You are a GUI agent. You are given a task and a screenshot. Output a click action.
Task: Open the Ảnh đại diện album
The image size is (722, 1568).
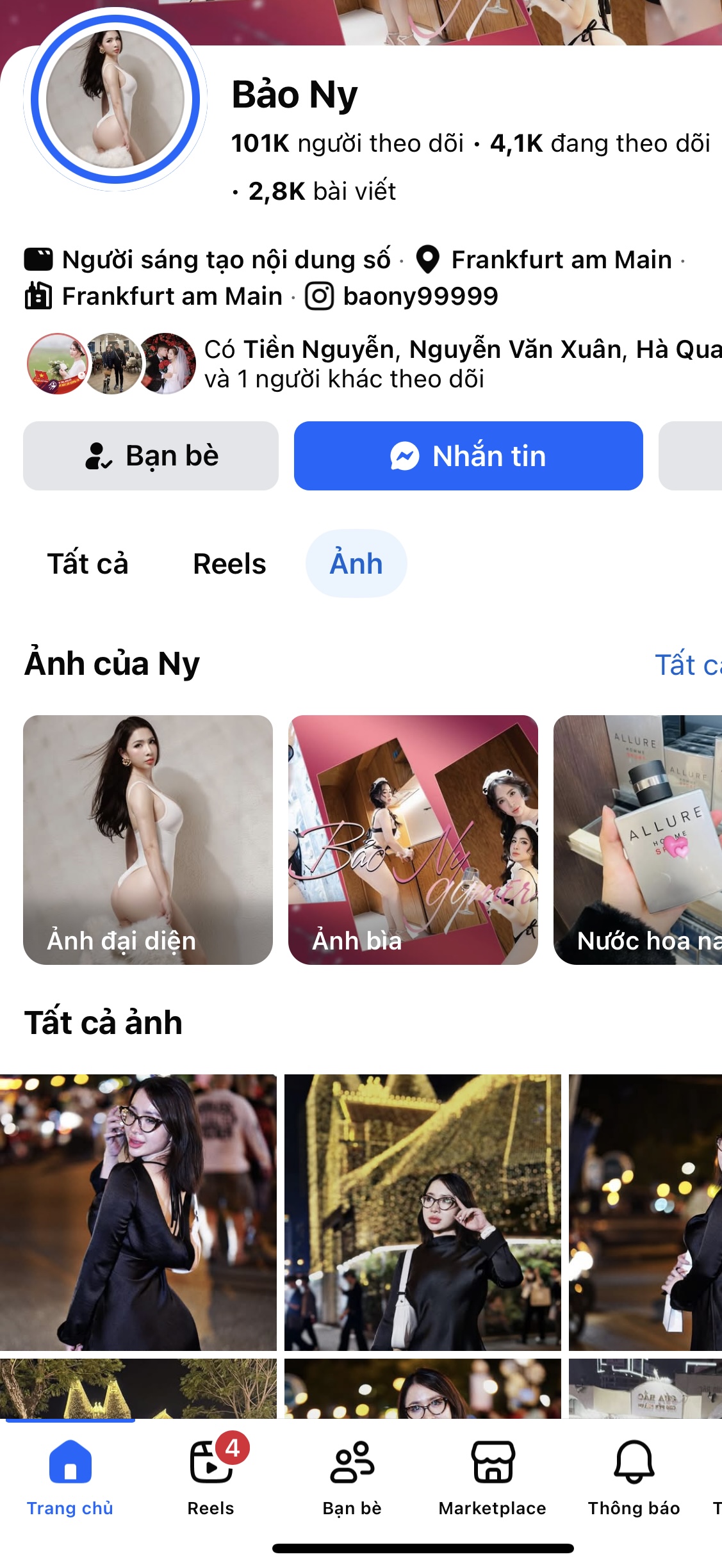(x=148, y=840)
